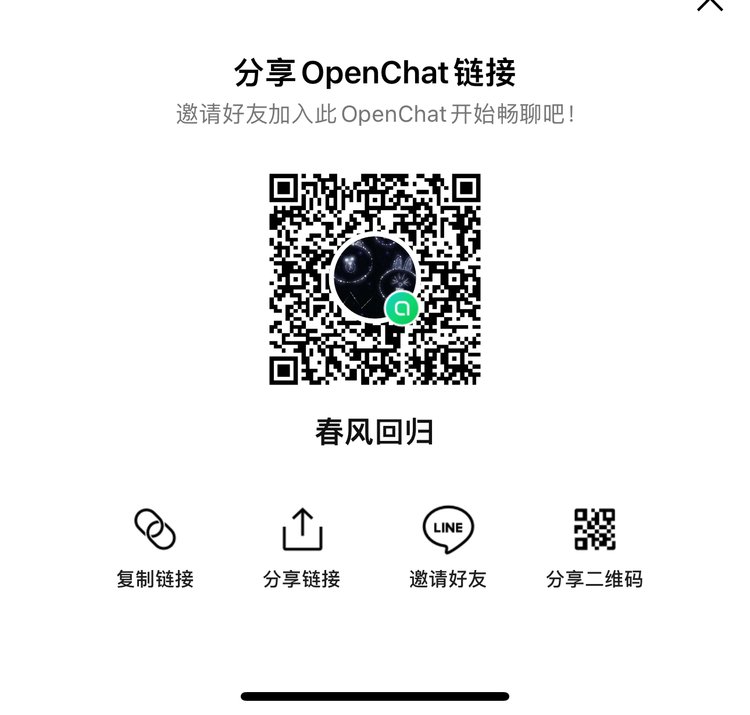Invite LINE friends via 邀请好友
The width and height of the screenshot is (750, 715).
448,544
